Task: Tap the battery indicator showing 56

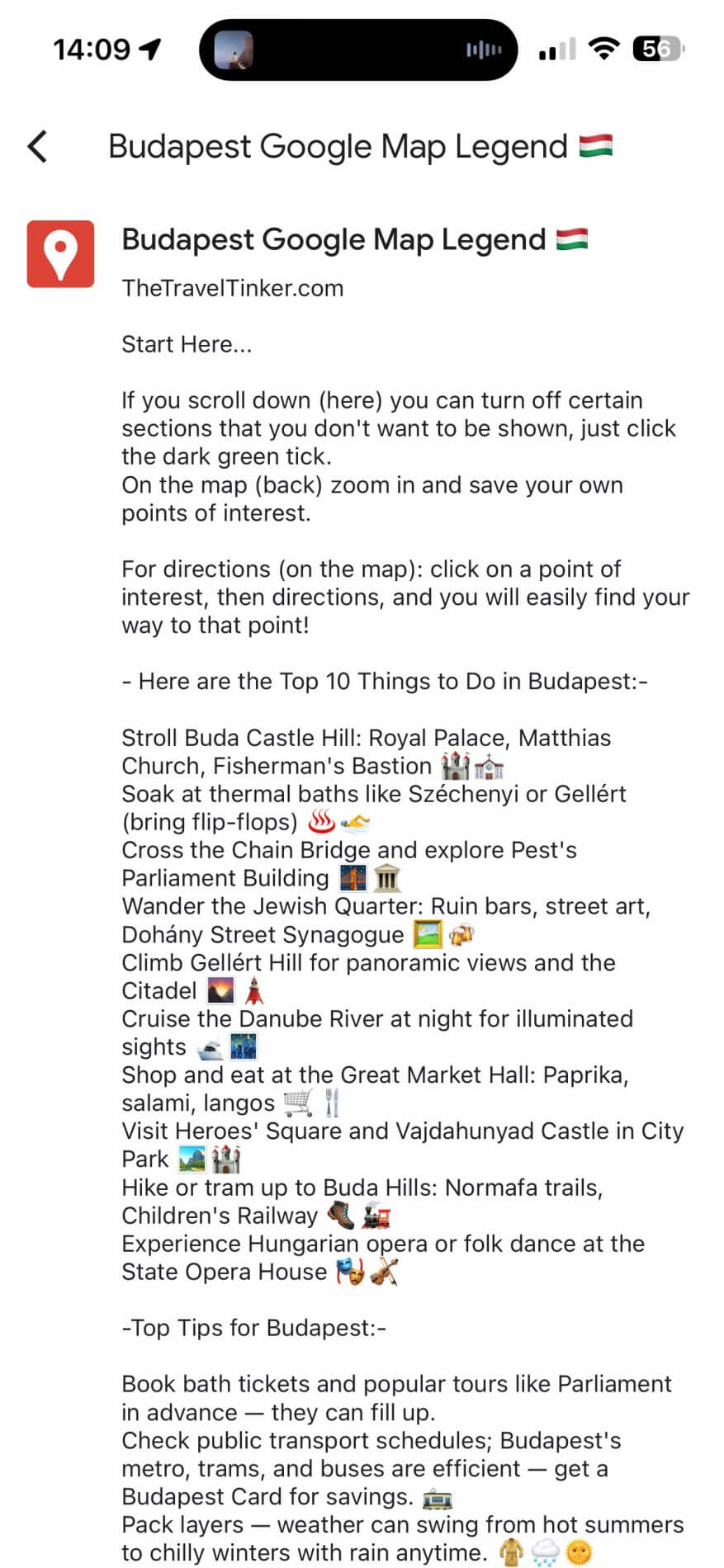Action: 656,50
